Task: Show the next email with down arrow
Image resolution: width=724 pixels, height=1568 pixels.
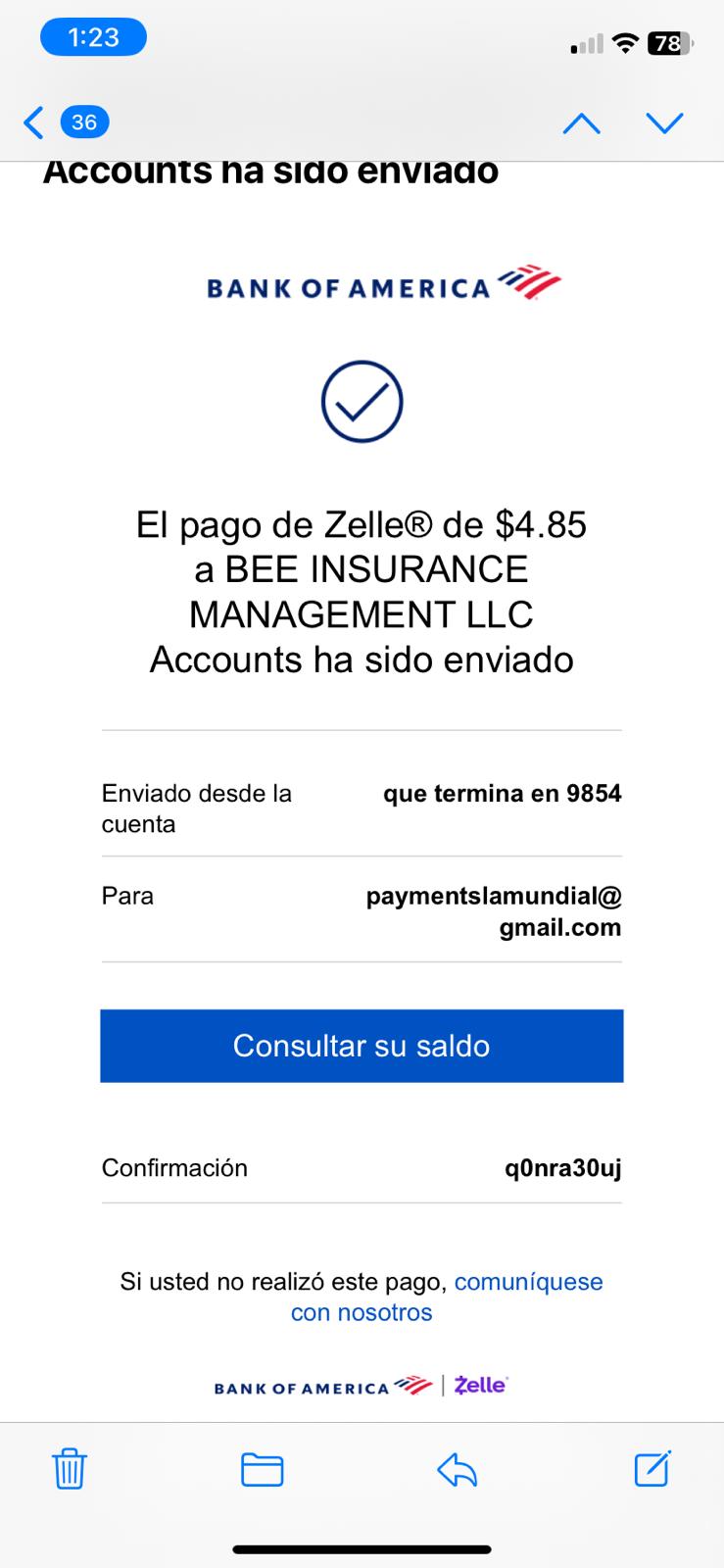Action: point(664,122)
